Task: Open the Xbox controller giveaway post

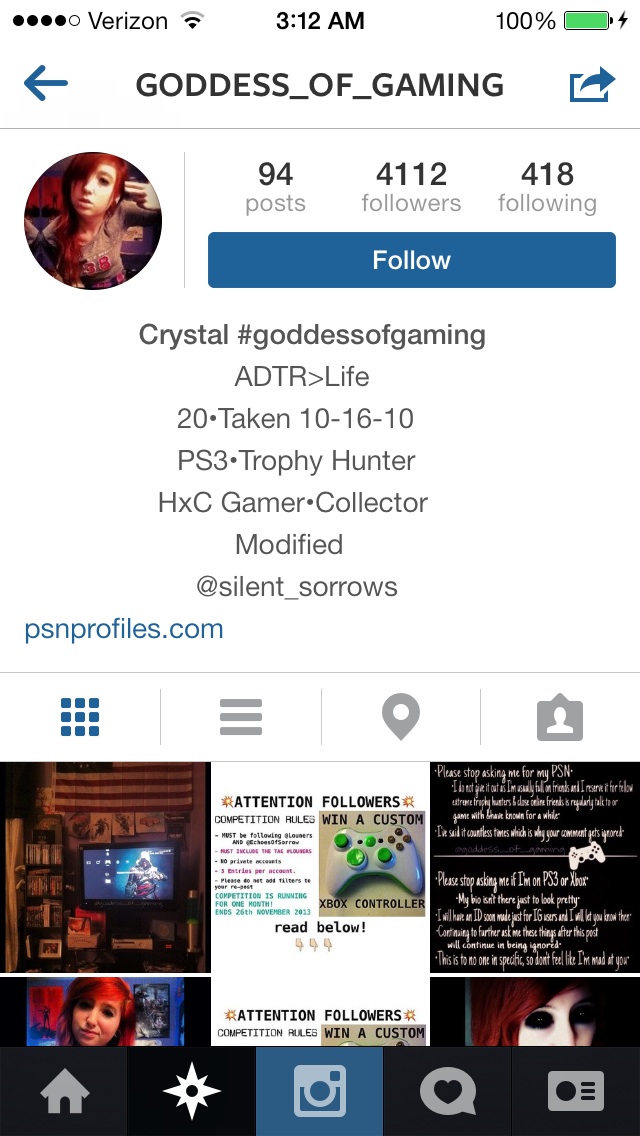Action: click(x=320, y=867)
